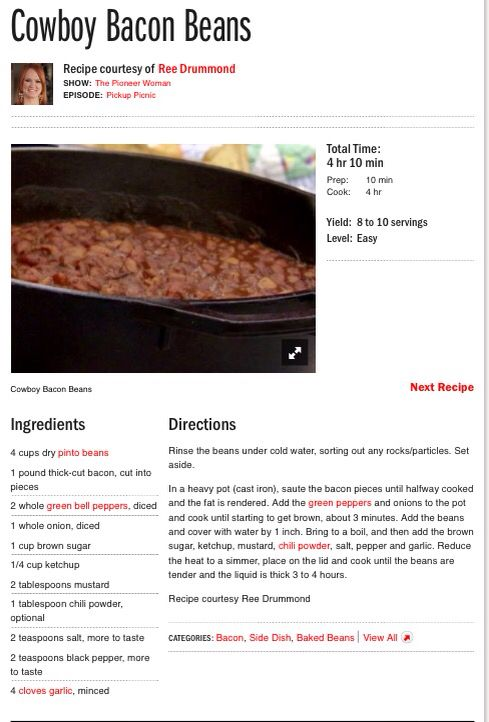This screenshot has height=722, width=489.
Task: Open the Pickup Picnic episode link
Action: pyautogui.click(x=131, y=95)
